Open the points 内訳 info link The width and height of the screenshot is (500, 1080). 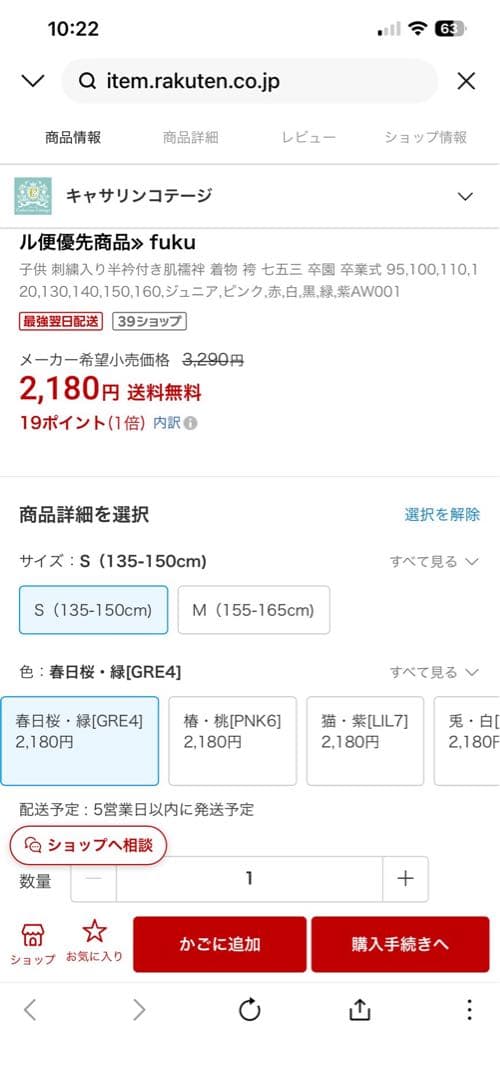(175, 423)
